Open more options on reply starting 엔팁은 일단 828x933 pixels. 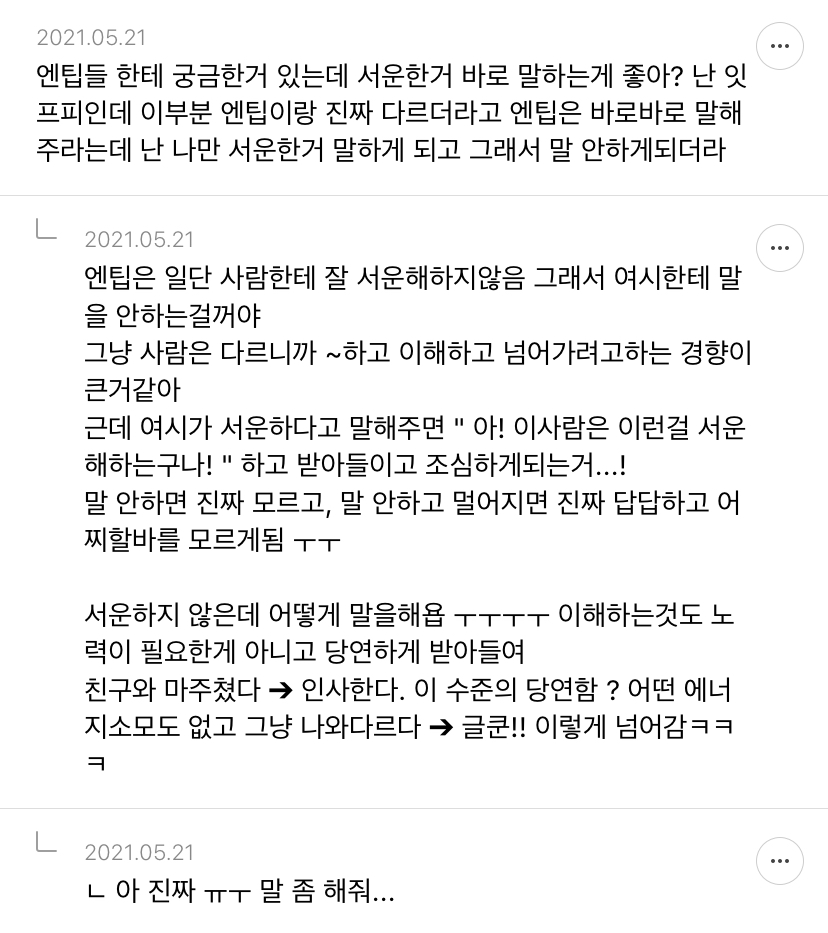[x=780, y=248]
